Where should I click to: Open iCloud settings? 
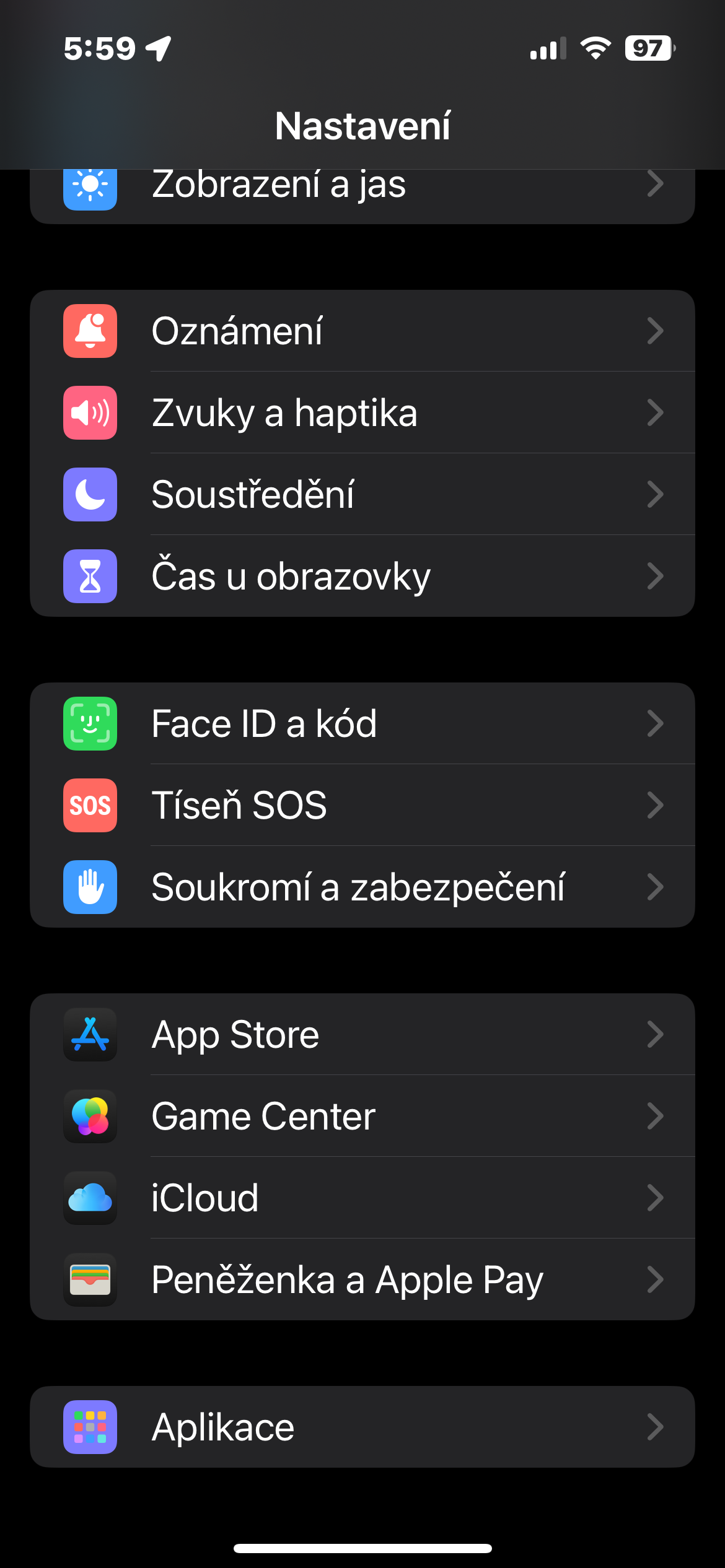362,1198
